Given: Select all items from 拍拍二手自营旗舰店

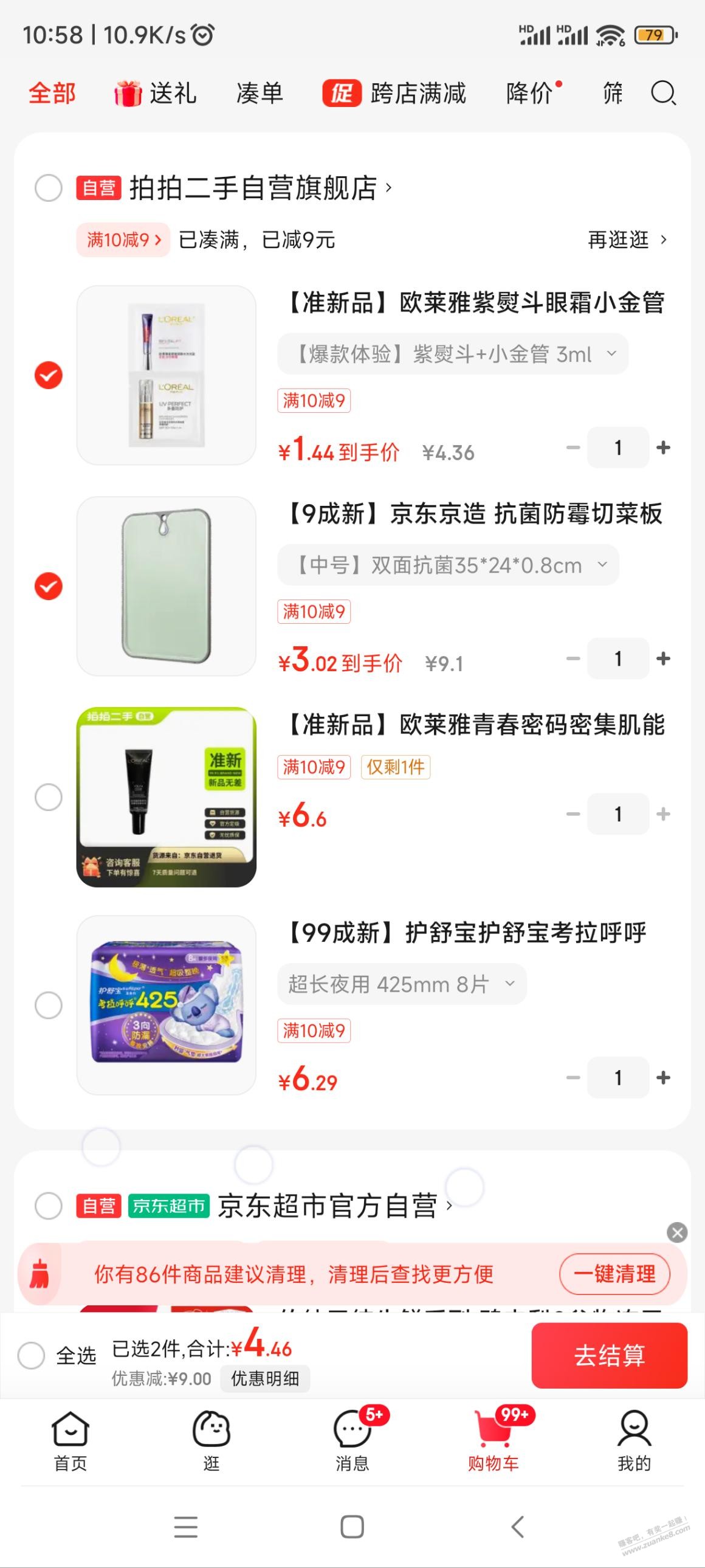Looking at the screenshot, I should click(49, 188).
